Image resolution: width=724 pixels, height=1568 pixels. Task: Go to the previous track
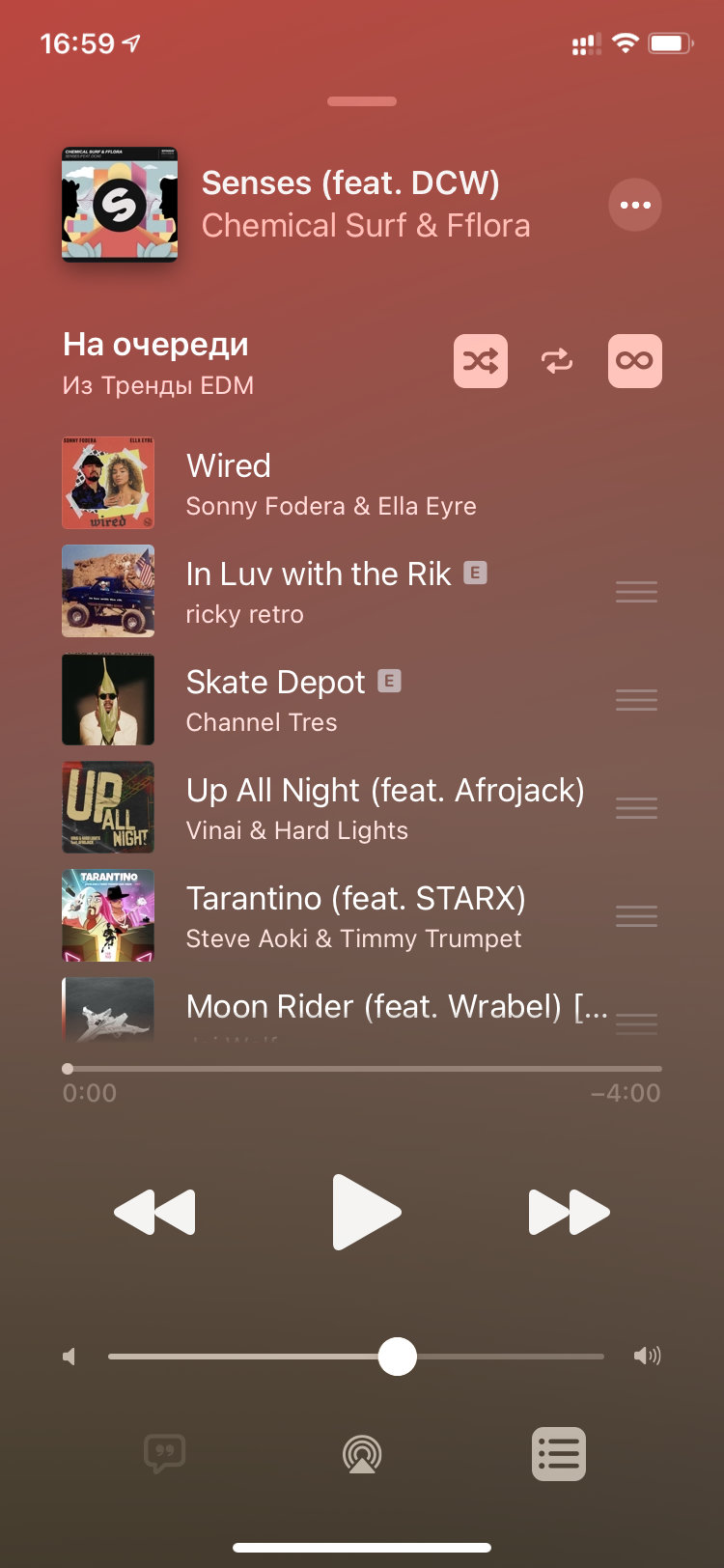pos(155,1212)
